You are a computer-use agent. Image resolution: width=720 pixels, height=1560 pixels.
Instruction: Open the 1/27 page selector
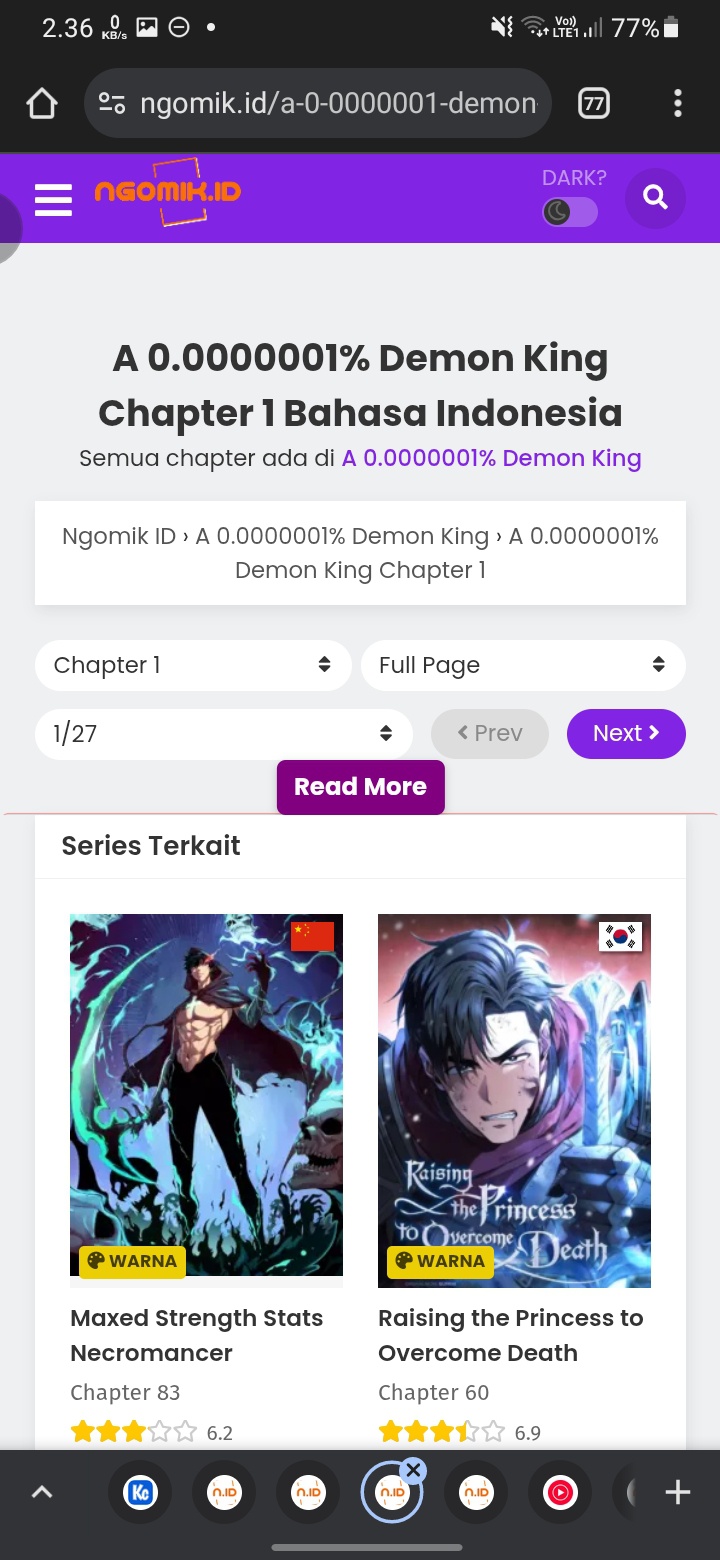click(x=224, y=734)
